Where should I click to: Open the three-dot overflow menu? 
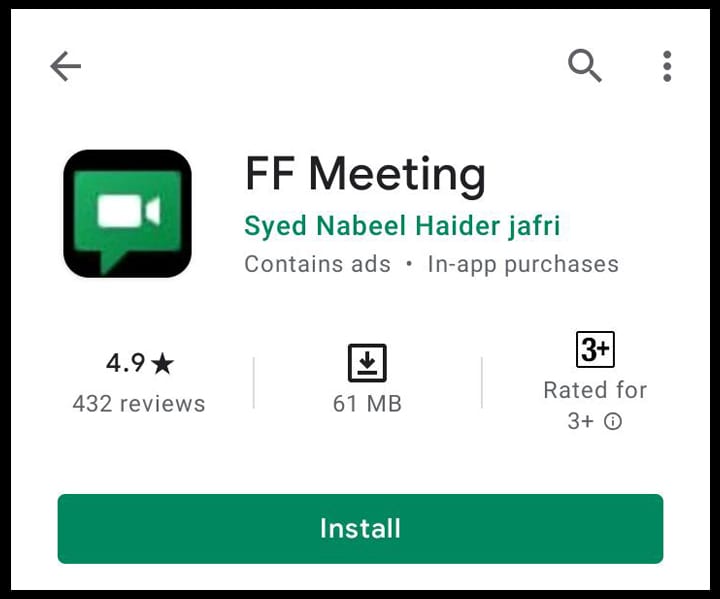click(667, 66)
